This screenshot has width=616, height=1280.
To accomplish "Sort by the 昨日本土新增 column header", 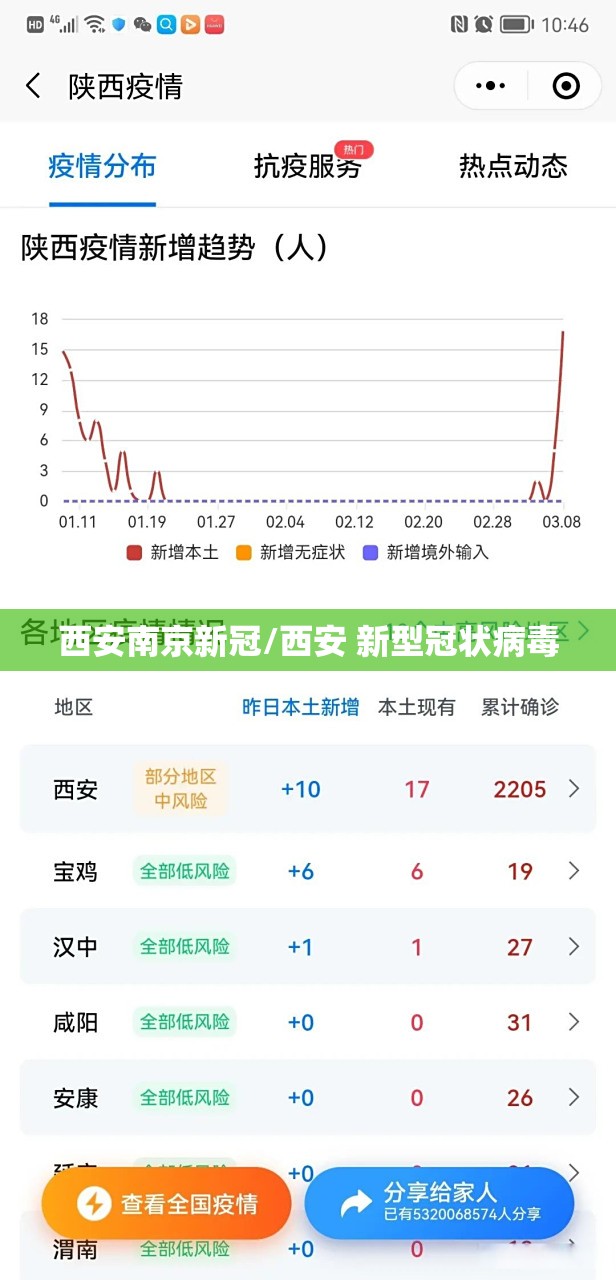I will (x=300, y=707).
